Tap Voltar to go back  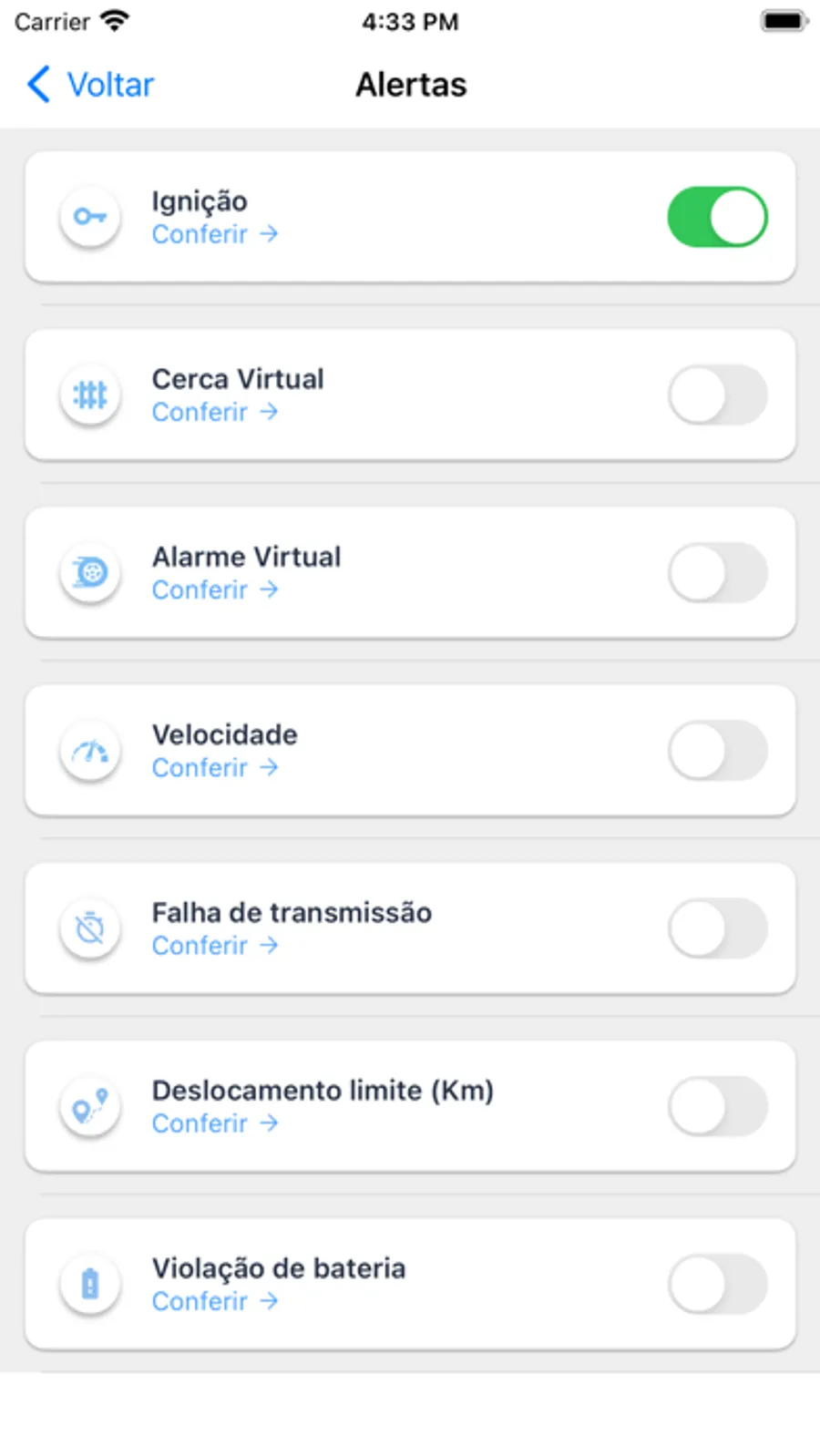pyautogui.click(x=89, y=84)
